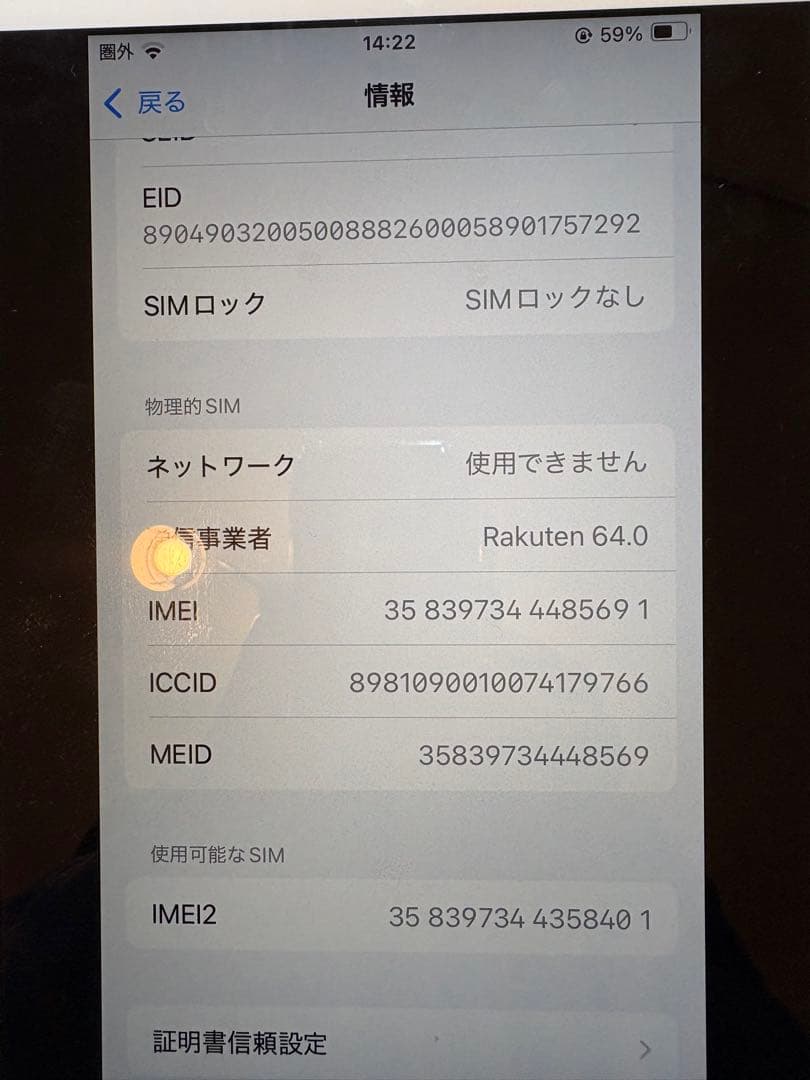The image size is (810, 1080).
Task: Tap the back chevron icon beside 戻る
Action: tap(113, 101)
